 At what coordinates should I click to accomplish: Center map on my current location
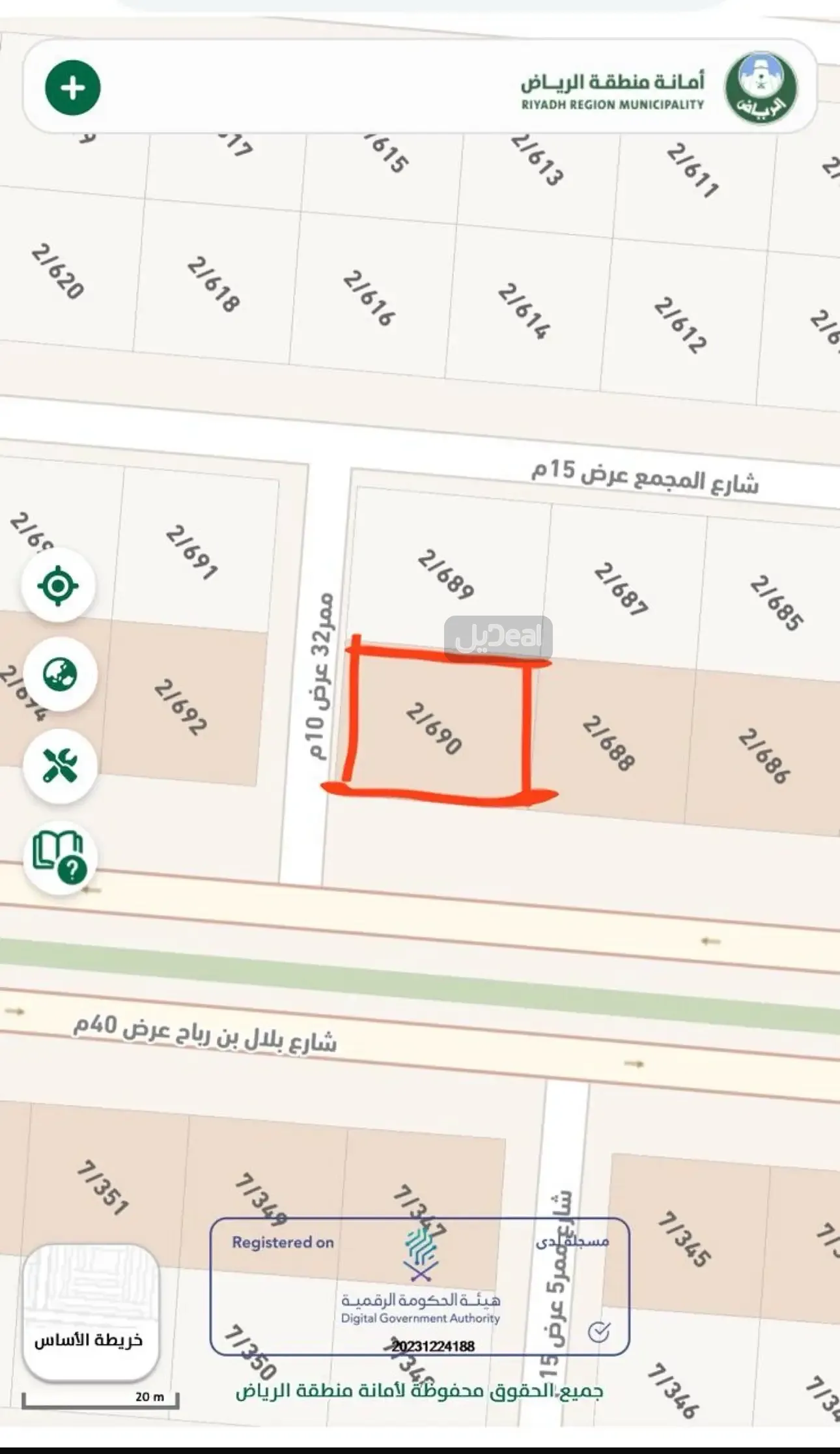tap(59, 586)
